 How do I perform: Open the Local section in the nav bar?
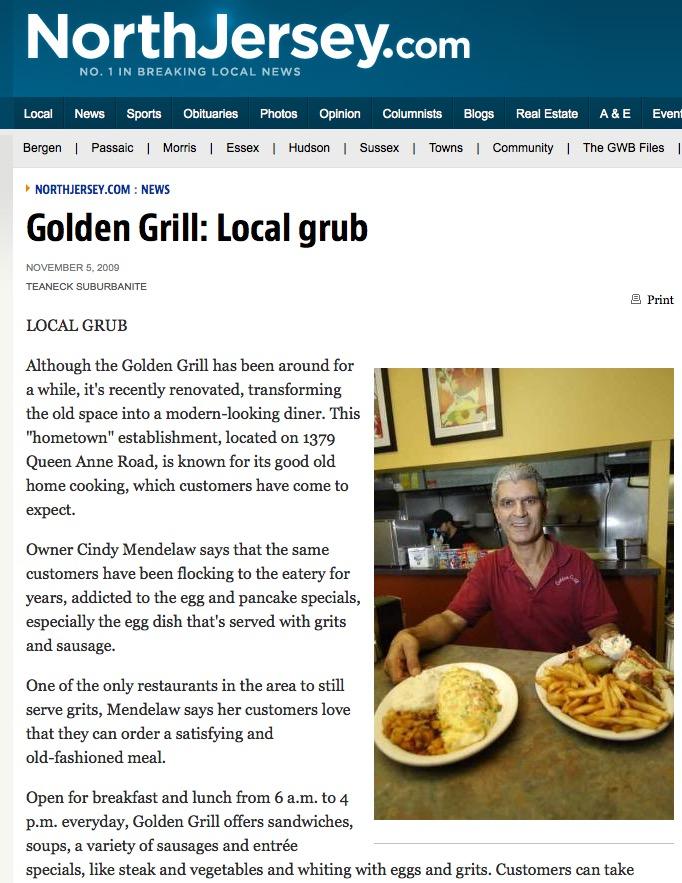click(x=38, y=114)
